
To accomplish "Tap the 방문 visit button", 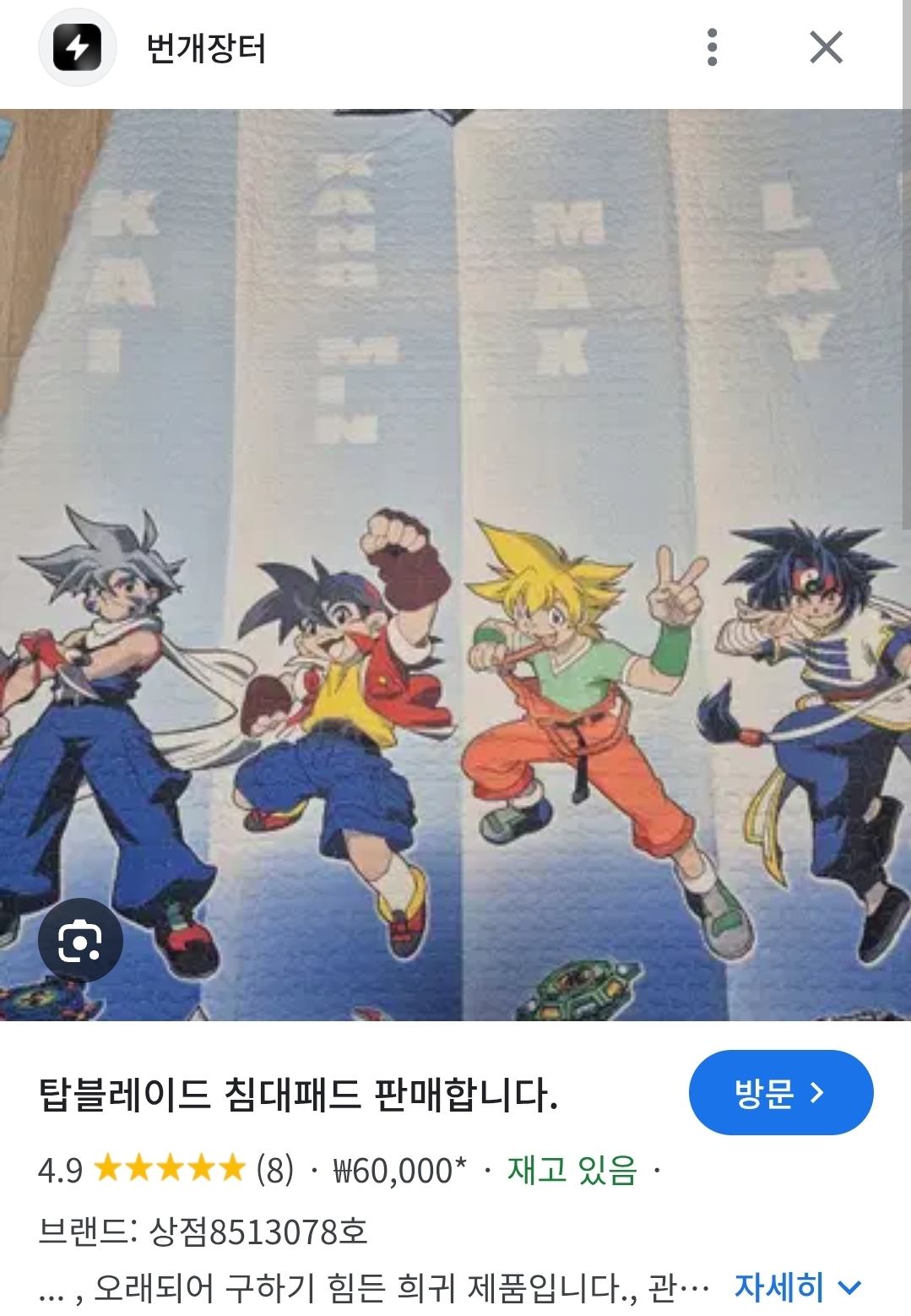I will click(x=780, y=1092).
